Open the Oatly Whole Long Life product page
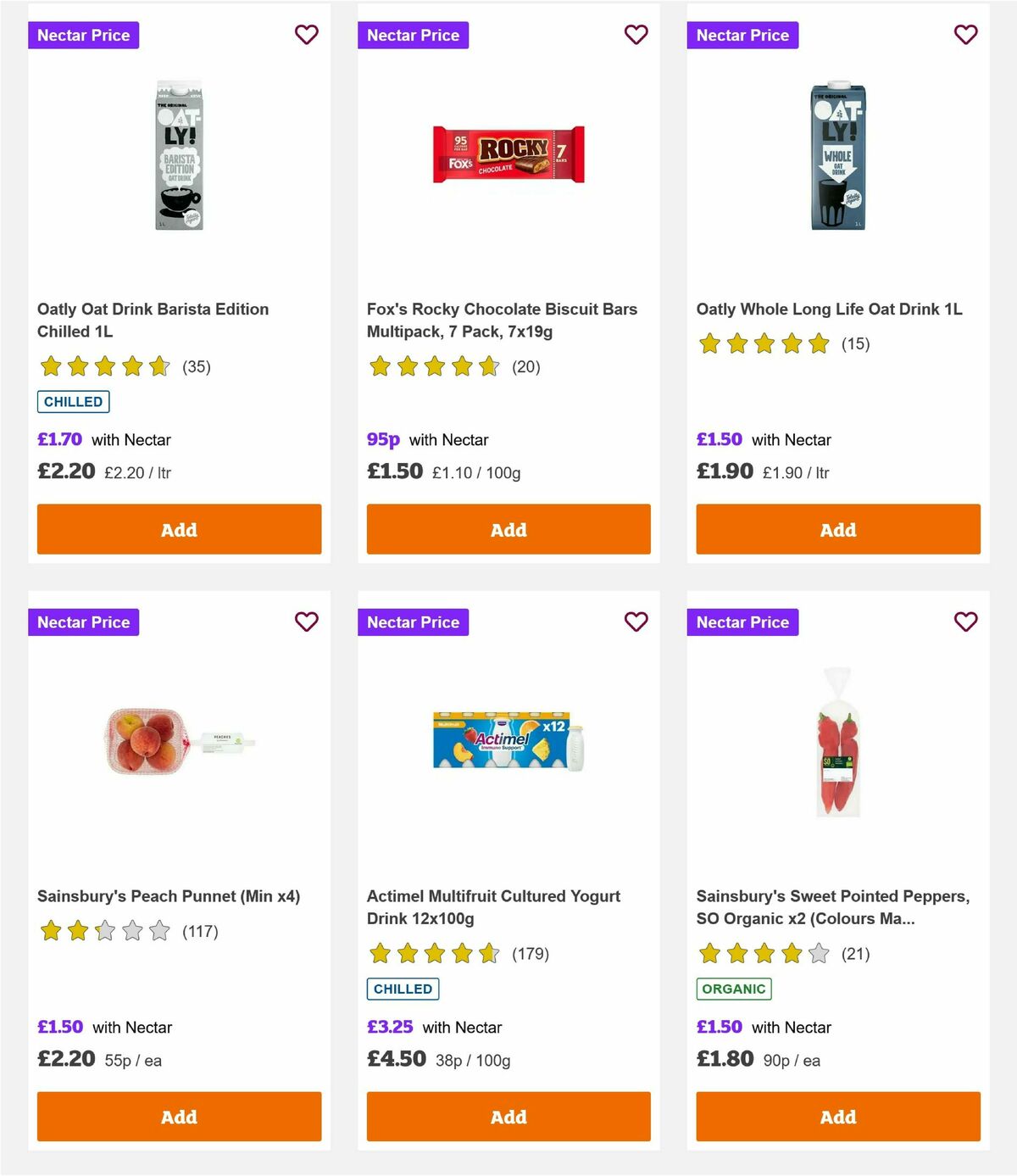Image resolution: width=1017 pixels, height=1176 pixels. [828, 309]
